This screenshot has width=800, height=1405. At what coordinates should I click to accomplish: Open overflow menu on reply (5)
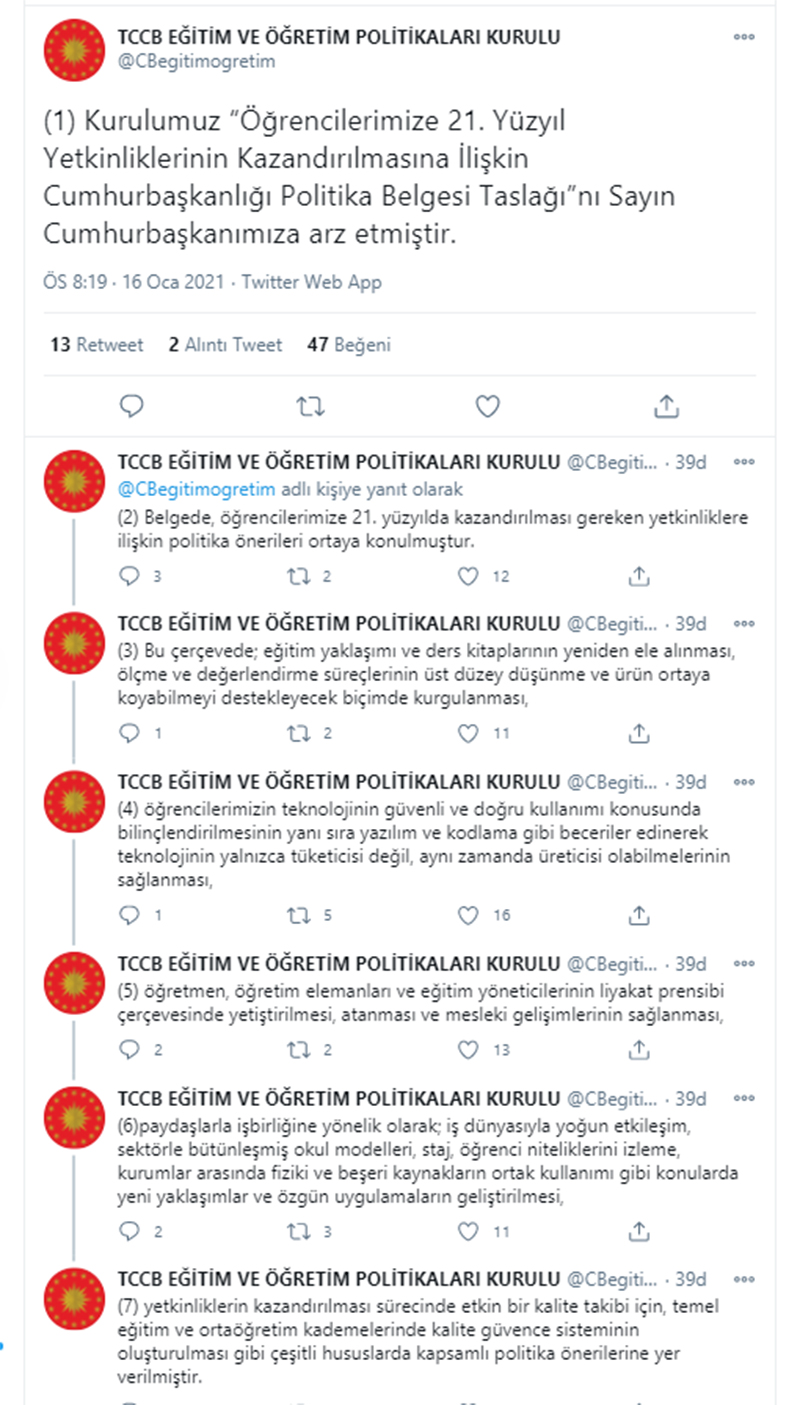point(744,964)
